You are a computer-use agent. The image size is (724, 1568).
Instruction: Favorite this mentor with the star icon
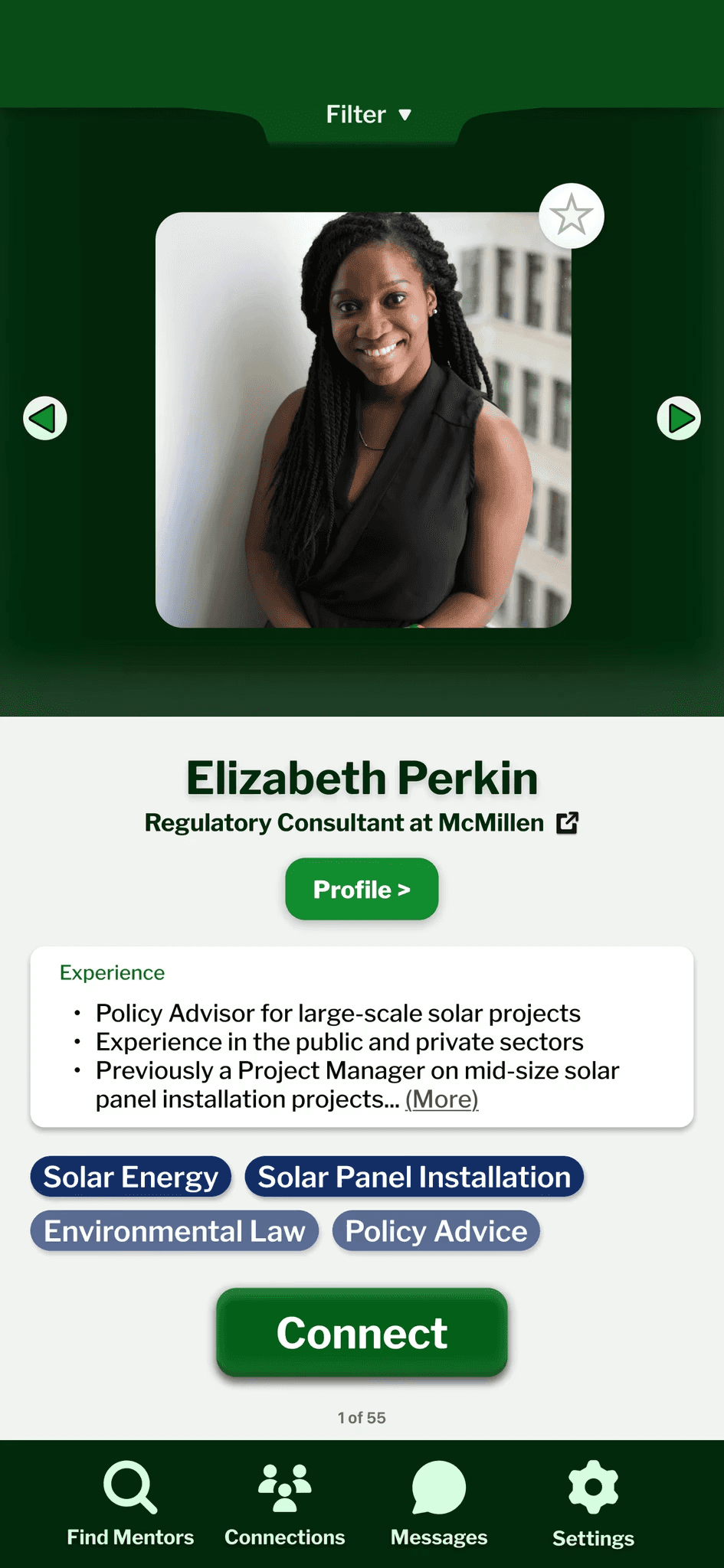[572, 216]
